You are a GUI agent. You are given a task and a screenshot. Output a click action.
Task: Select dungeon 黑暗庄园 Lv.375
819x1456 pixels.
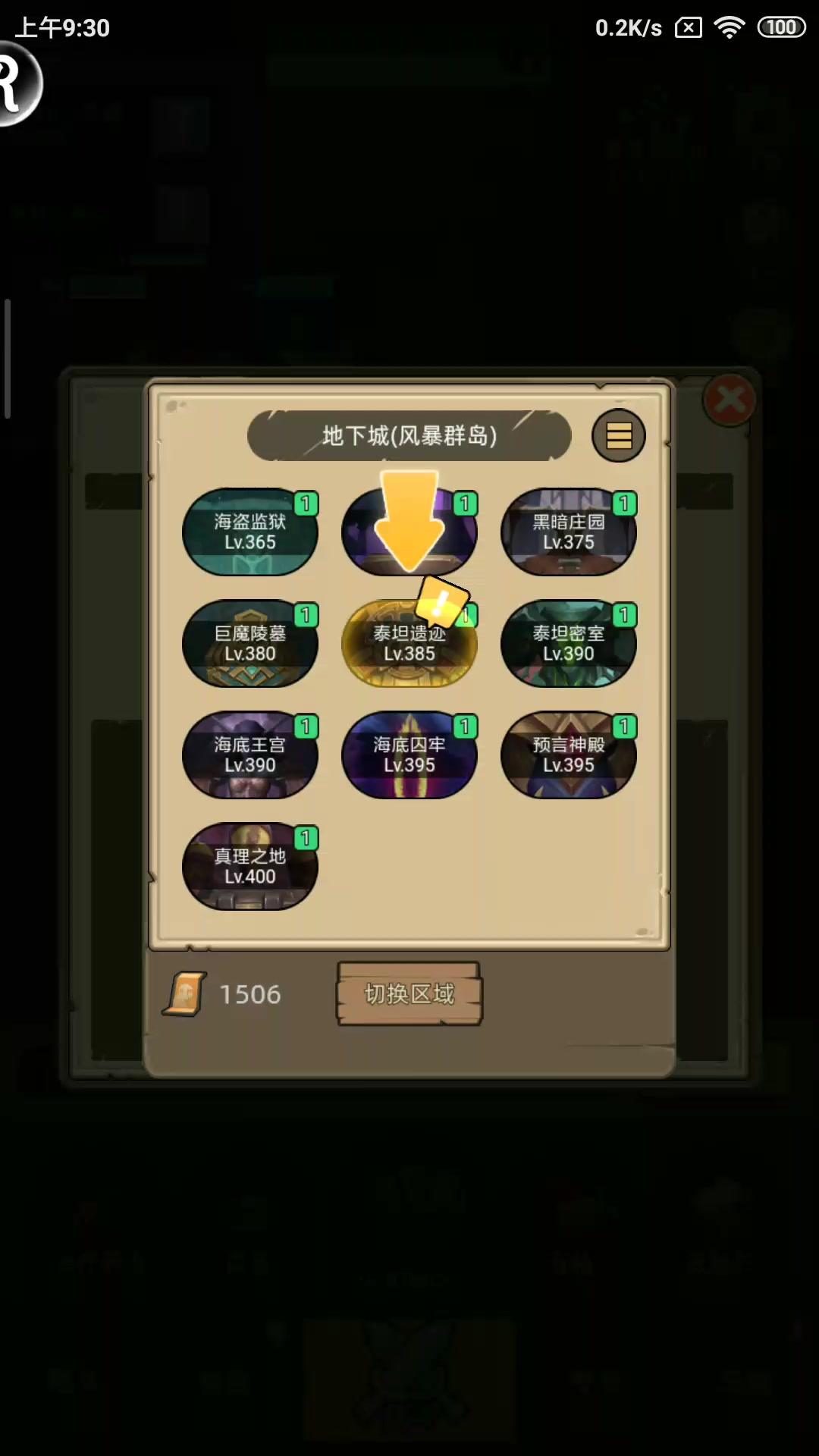point(569,532)
